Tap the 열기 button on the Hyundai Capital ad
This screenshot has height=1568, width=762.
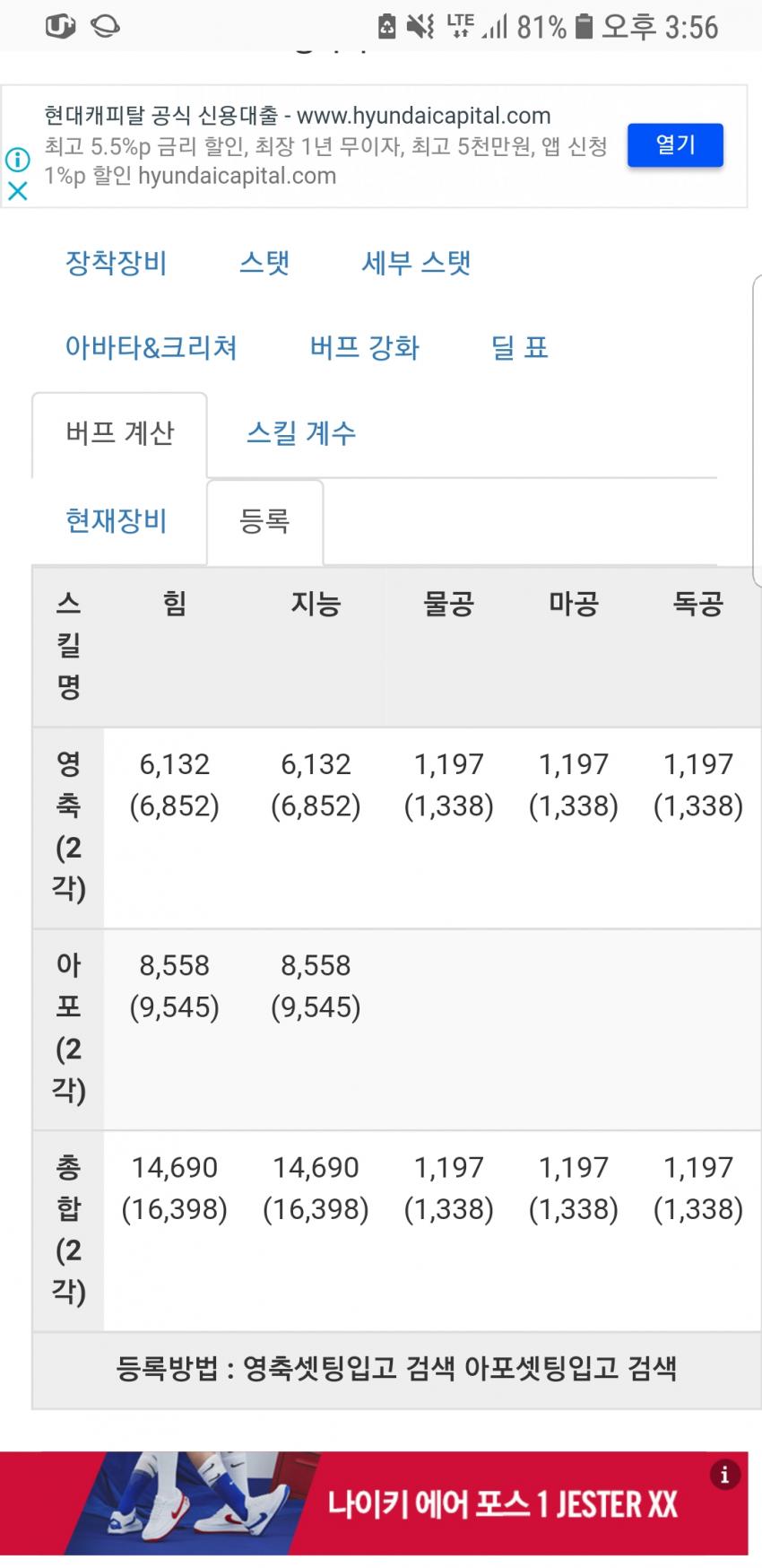675,145
